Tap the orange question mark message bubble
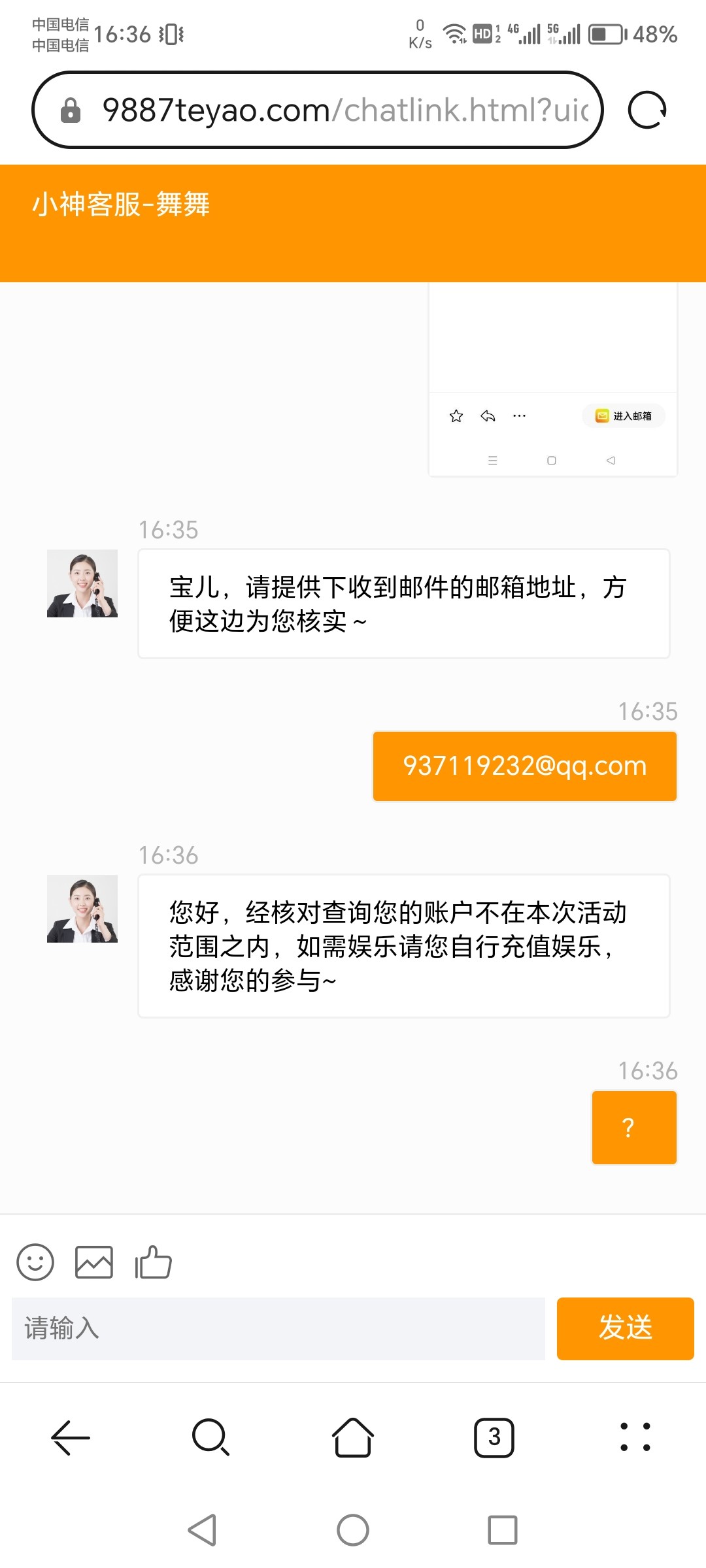The height and width of the screenshot is (1568, 706). [633, 1127]
